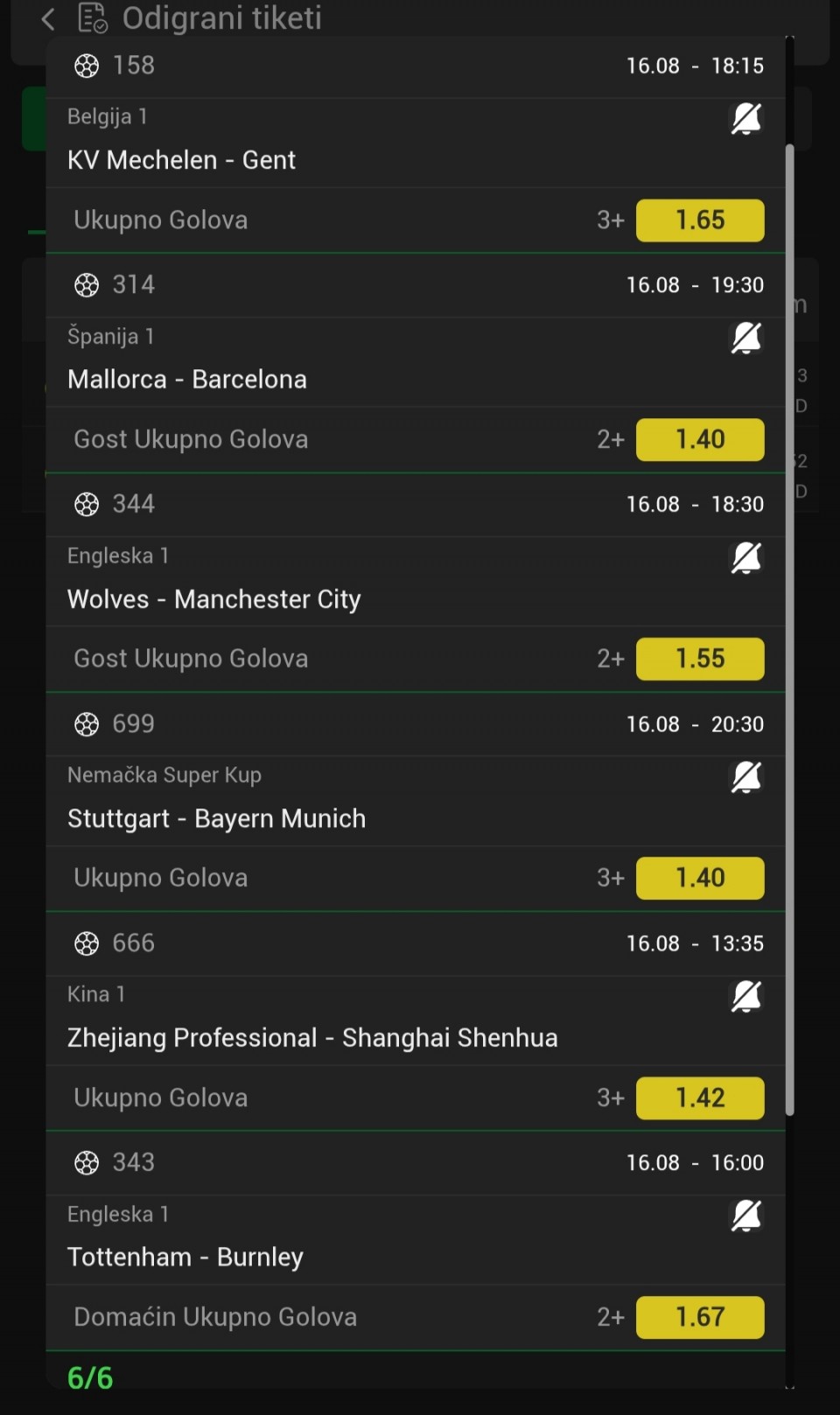Open the Mallorca - Barcelona match
Viewport: 840px width, 1415px height.
click(x=187, y=380)
